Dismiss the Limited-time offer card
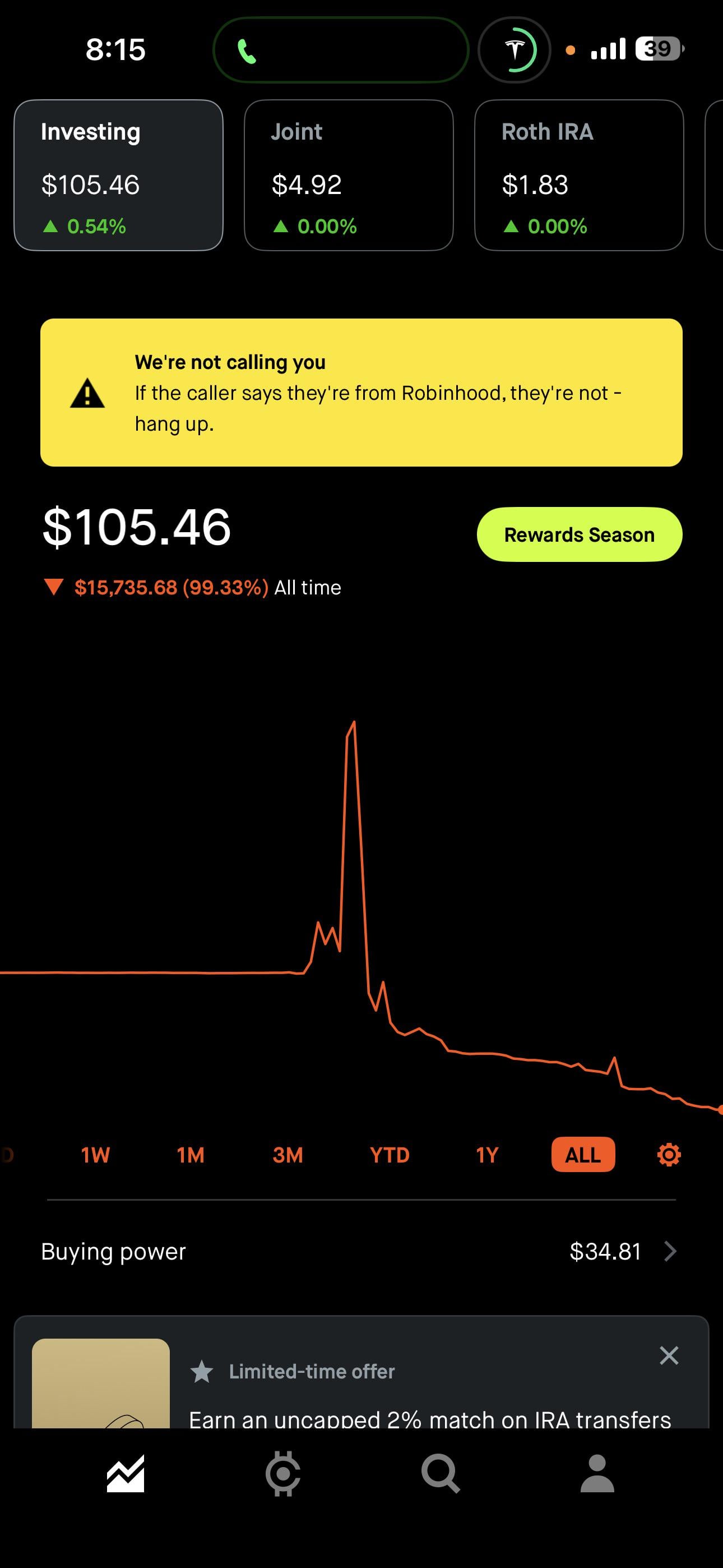723x1568 pixels. click(669, 1355)
